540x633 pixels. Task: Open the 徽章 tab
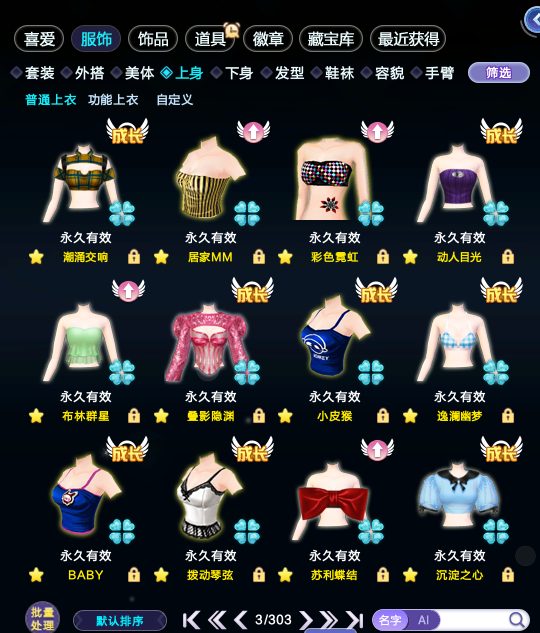click(x=268, y=39)
